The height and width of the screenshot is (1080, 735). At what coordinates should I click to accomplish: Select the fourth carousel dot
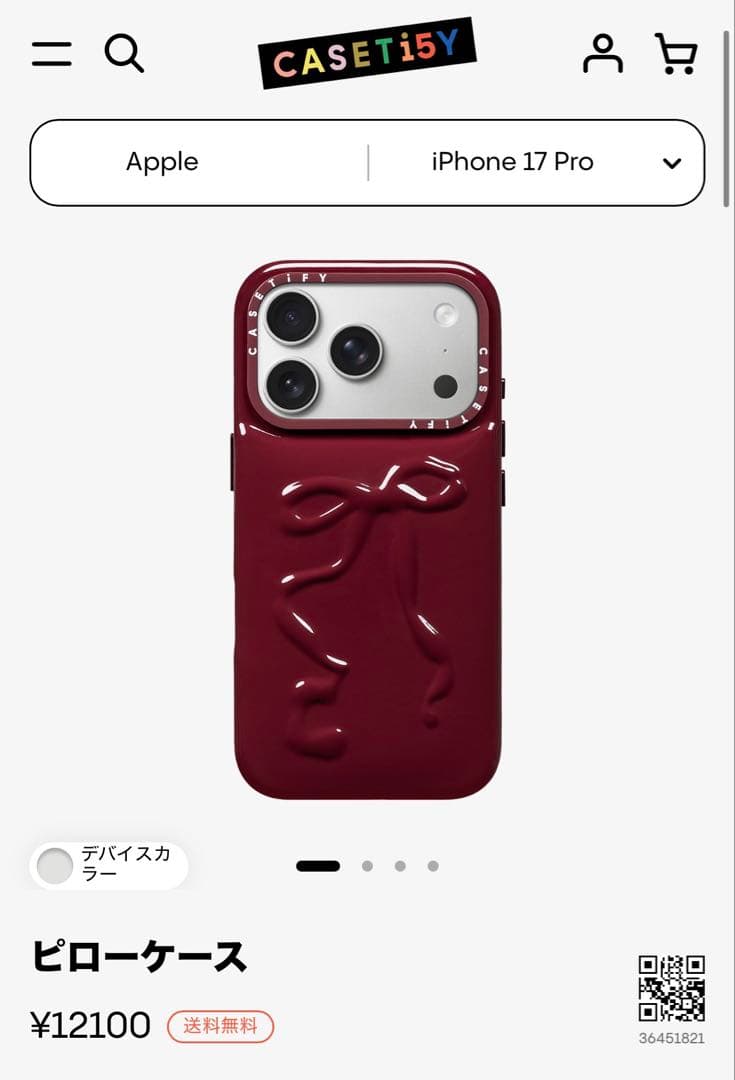[x=432, y=865]
